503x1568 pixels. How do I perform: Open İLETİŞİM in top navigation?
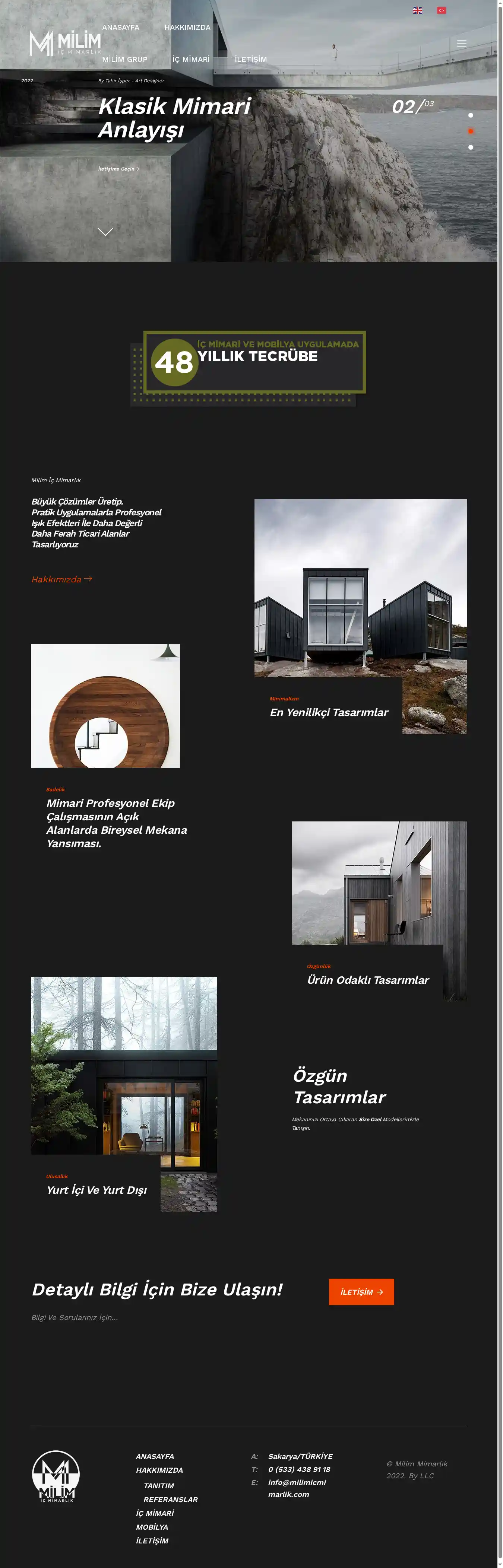250,59
